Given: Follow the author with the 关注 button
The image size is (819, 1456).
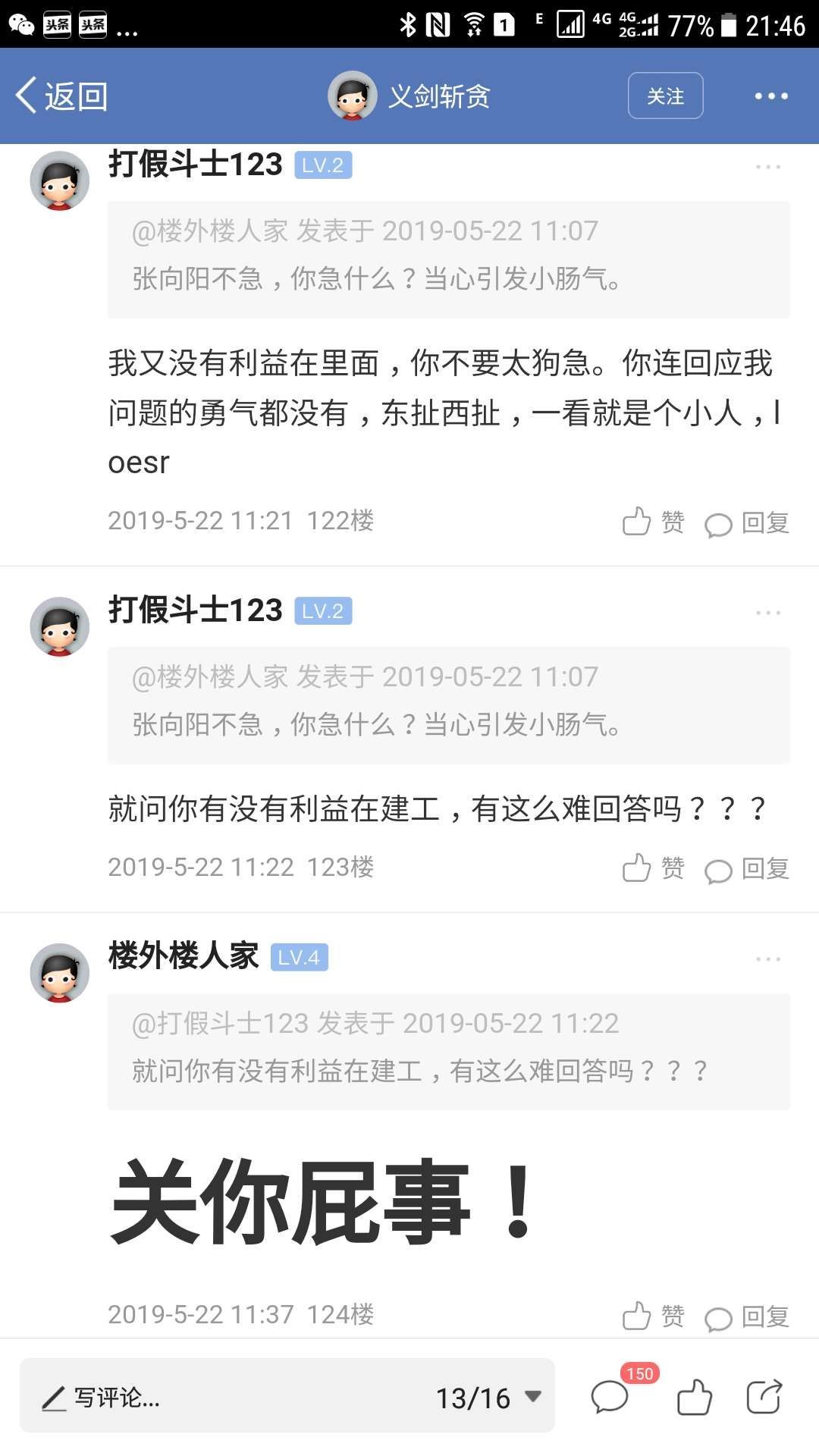Looking at the screenshot, I should pyautogui.click(x=665, y=96).
